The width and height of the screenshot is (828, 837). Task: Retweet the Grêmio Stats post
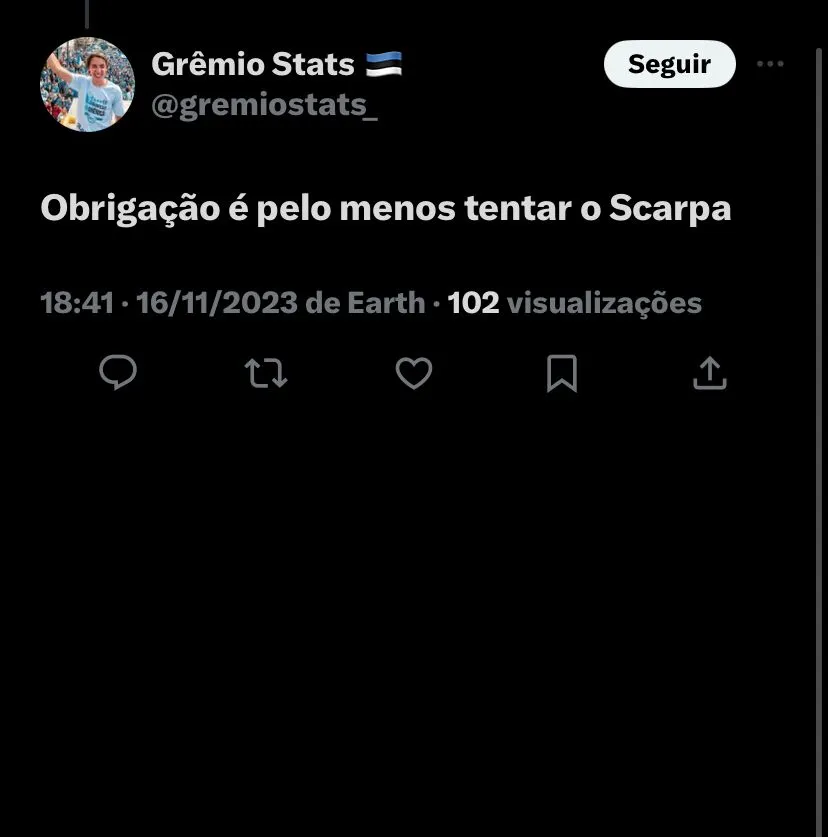pos(266,373)
